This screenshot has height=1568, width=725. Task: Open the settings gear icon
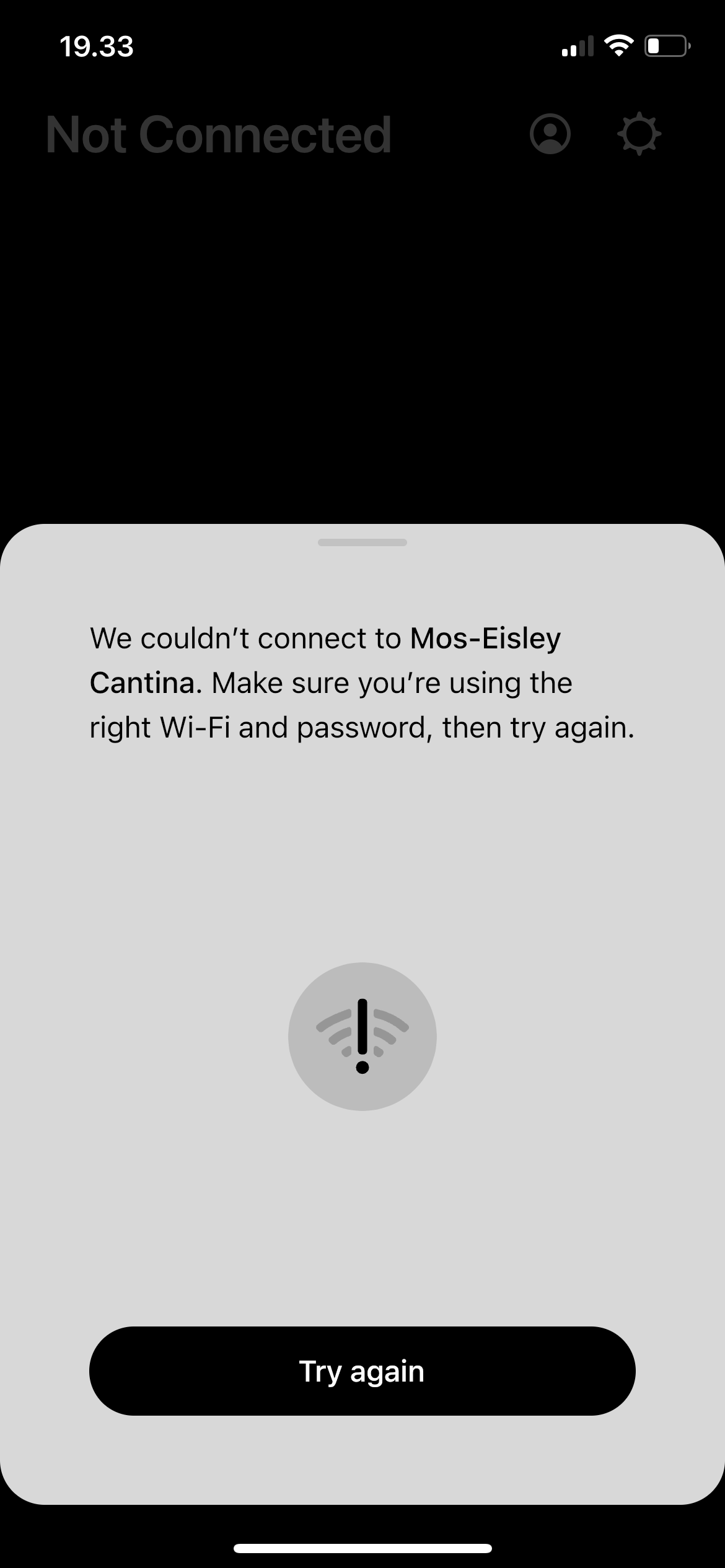pyautogui.click(x=639, y=134)
